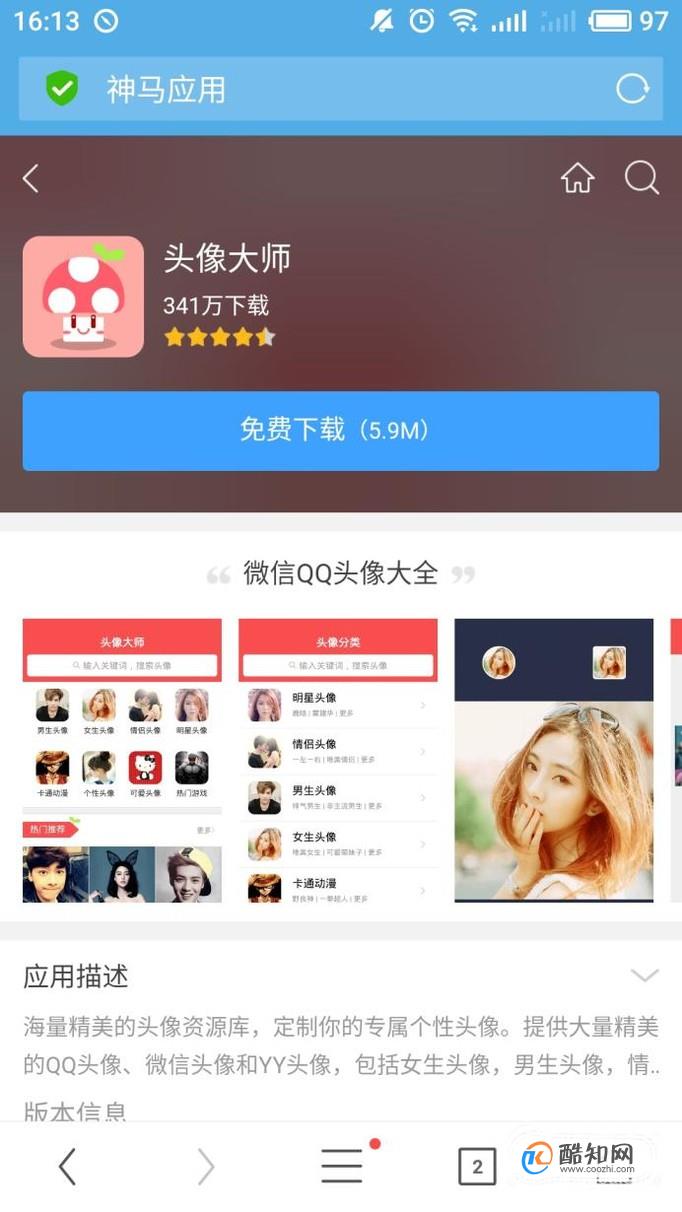This screenshot has width=682, height=1212.
Task: Tap the browser's forward arrow
Action: pos(206,1166)
